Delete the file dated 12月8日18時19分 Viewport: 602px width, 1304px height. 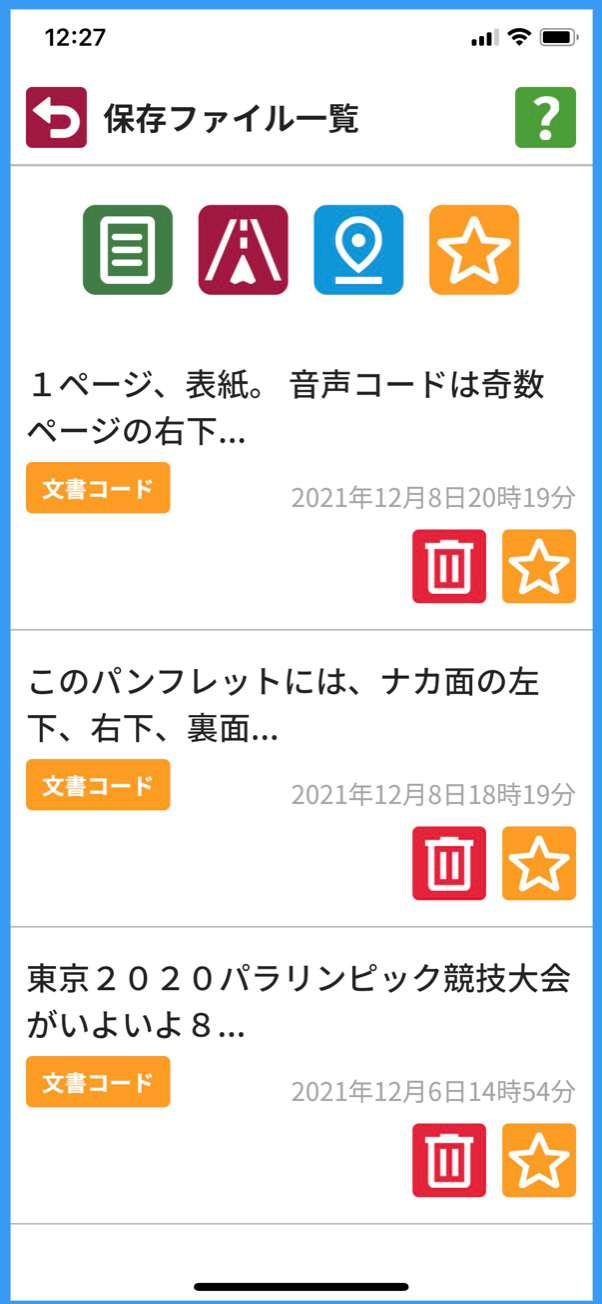tap(449, 863)
